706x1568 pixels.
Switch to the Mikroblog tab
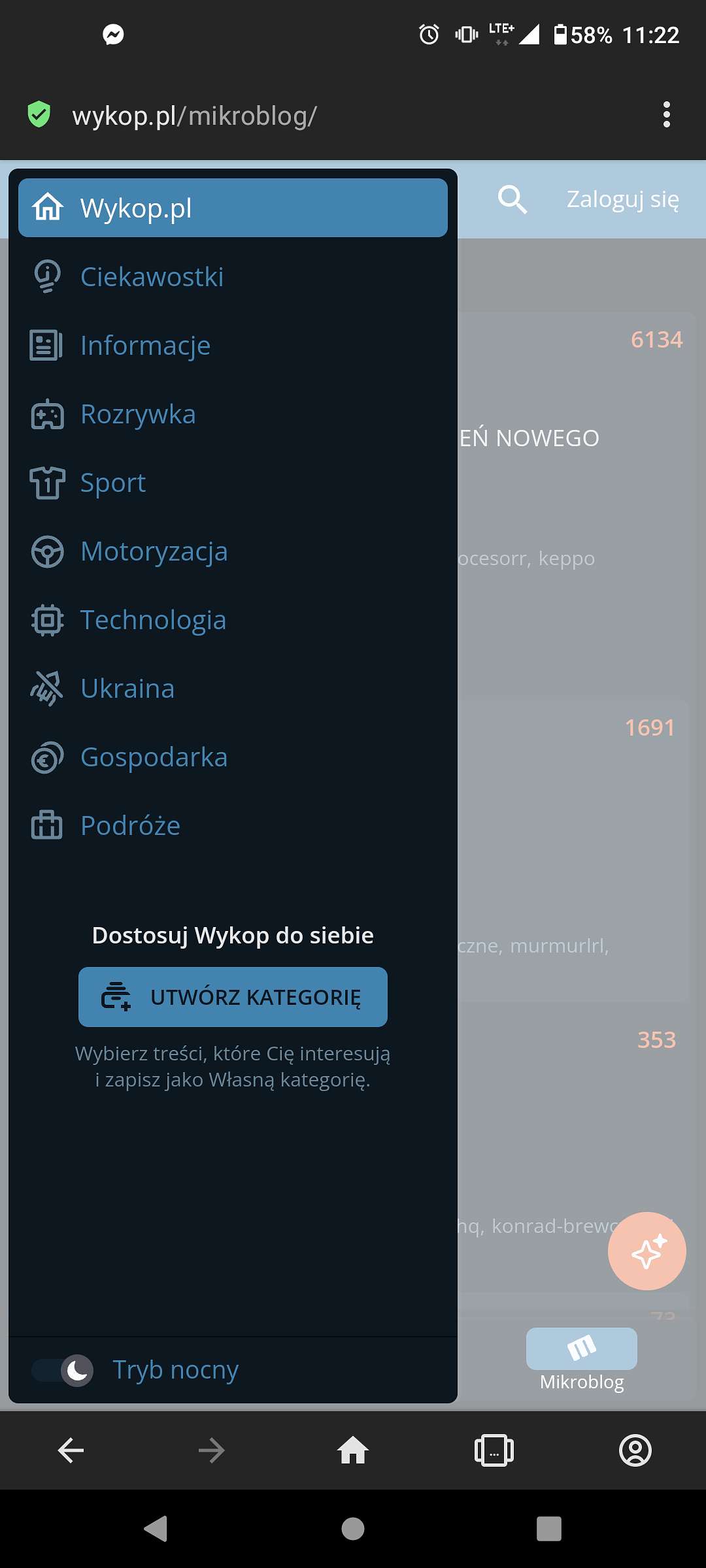pyautogui.click(x=582, y=1360)
